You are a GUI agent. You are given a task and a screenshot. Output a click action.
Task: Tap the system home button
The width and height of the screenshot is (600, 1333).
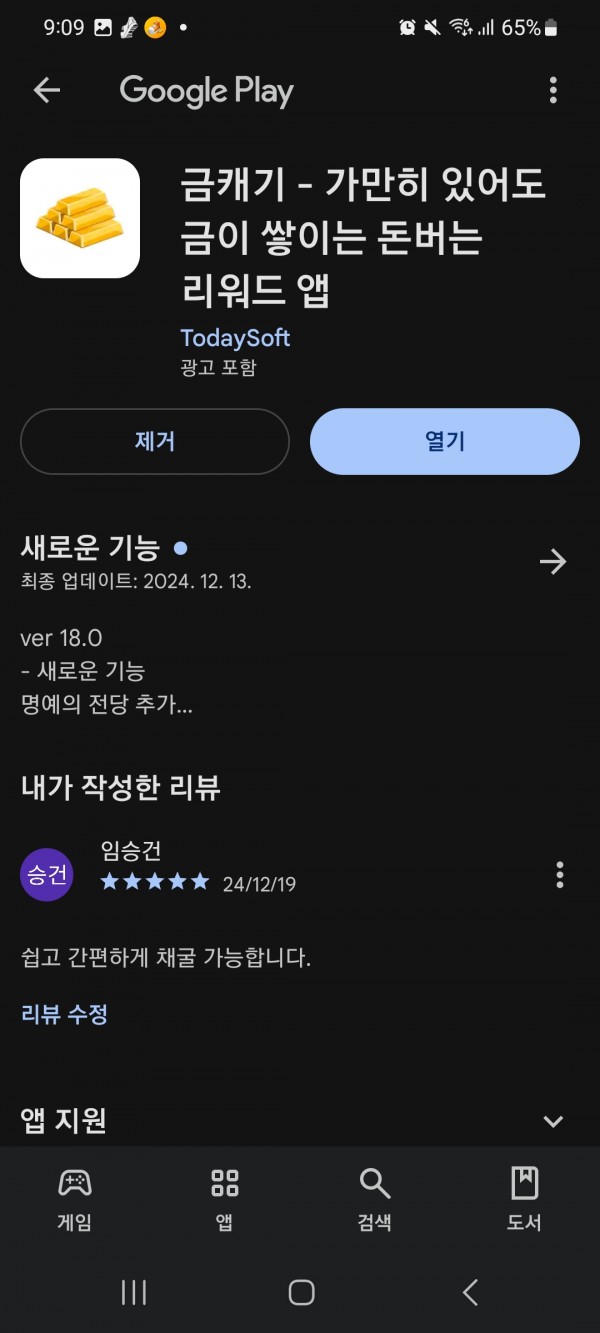(301, 1292)
